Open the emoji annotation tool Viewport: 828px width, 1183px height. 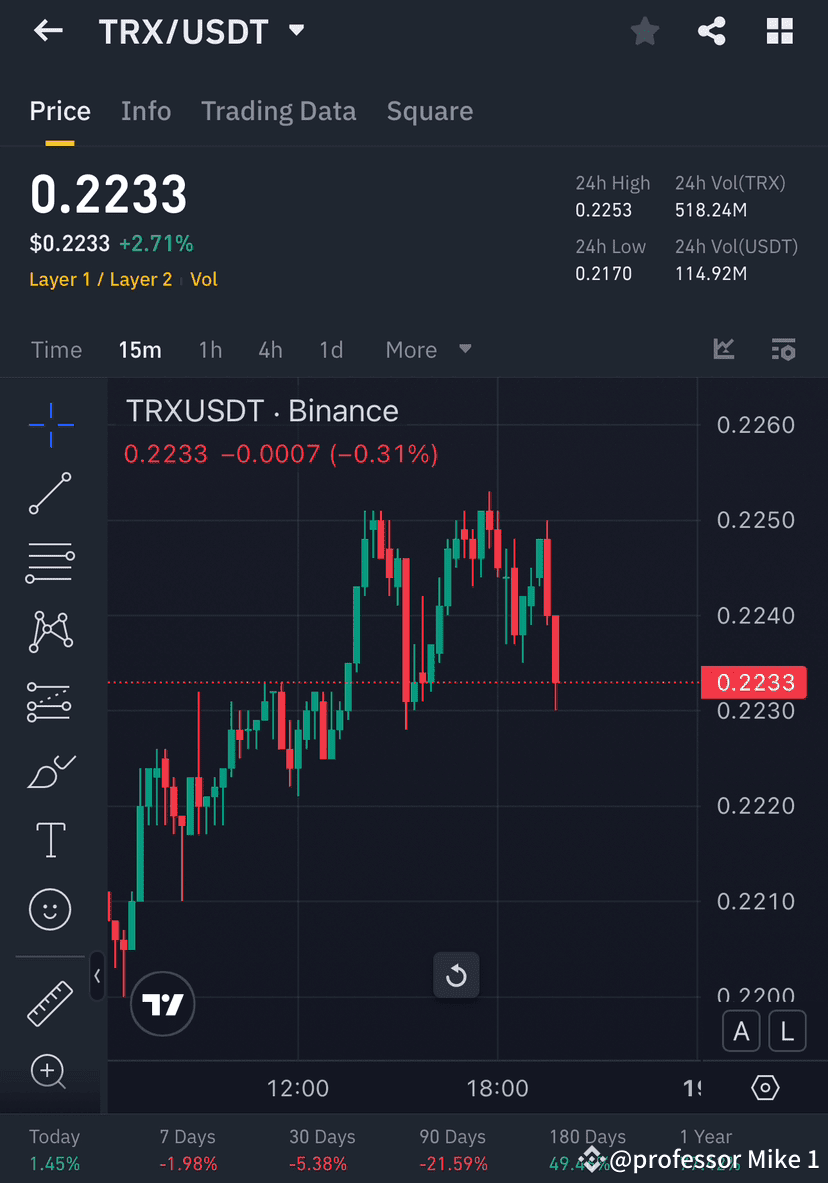[50, 909]
